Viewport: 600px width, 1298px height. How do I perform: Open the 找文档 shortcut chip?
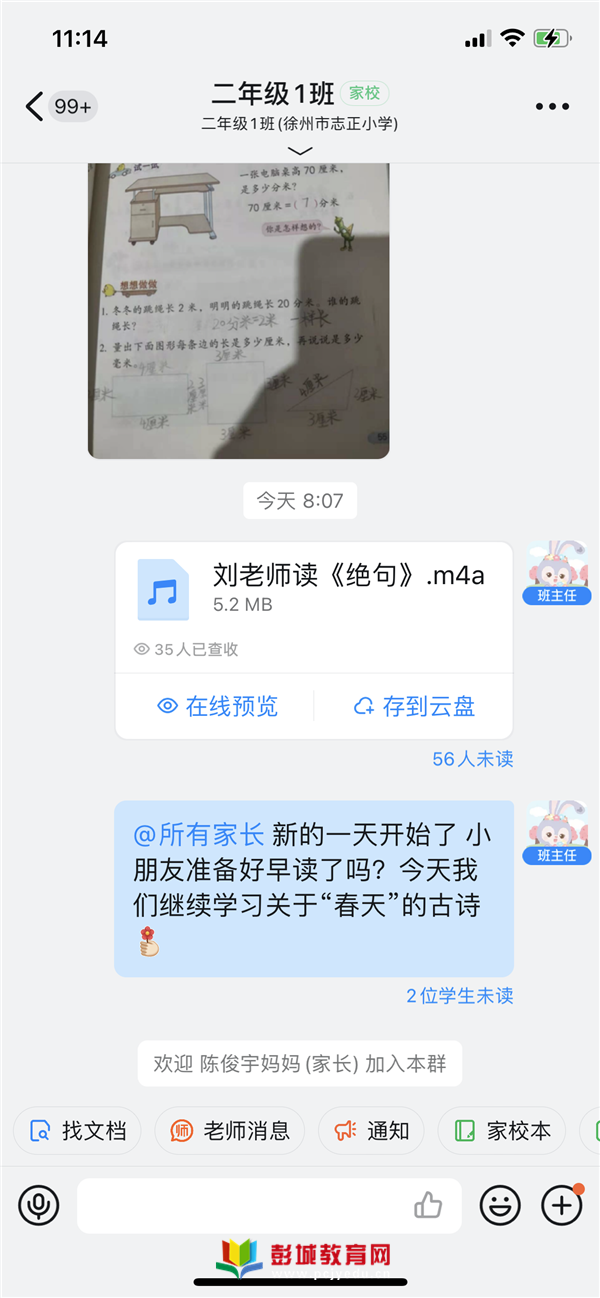coord(77,1131)
